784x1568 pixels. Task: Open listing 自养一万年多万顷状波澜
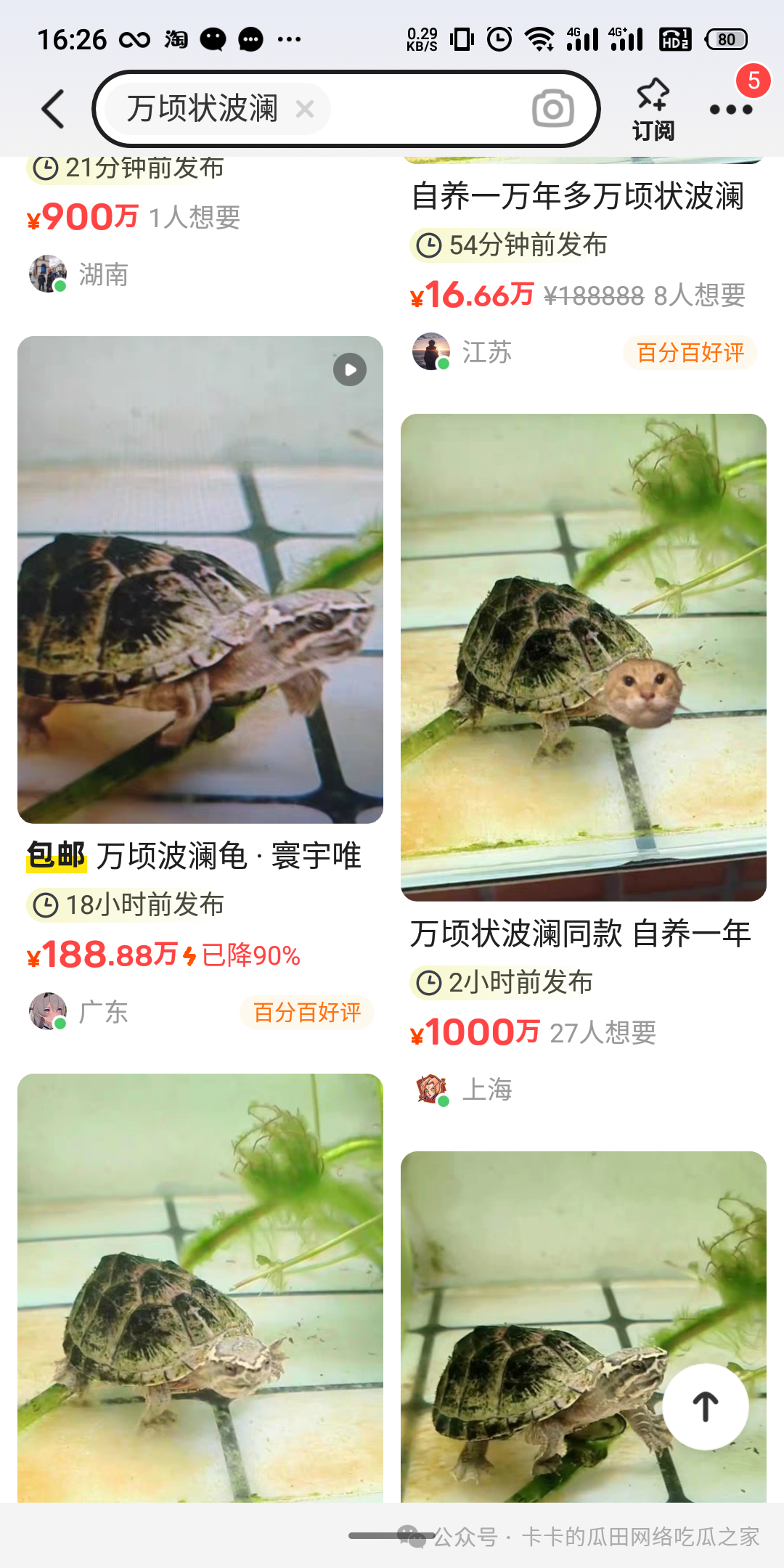[x=578, y=197]
